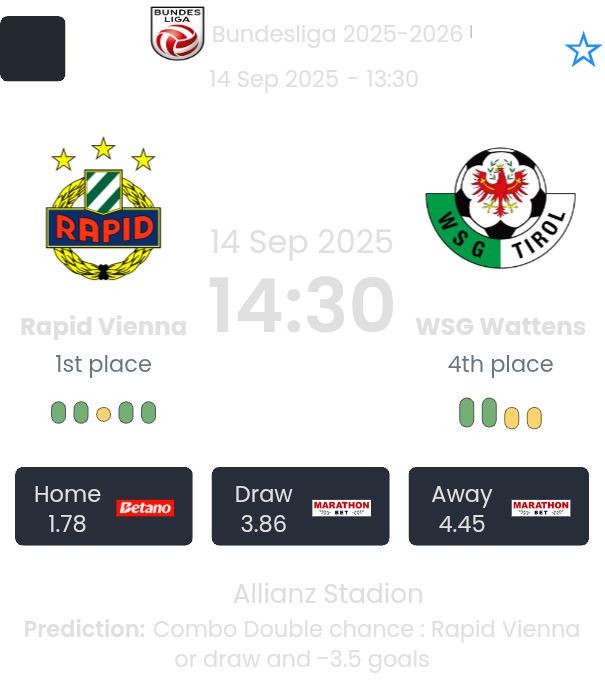Select Home odds 1.78 from Betano
The height and width of the screenshot is (680, 605).
(x=104, y=507)
